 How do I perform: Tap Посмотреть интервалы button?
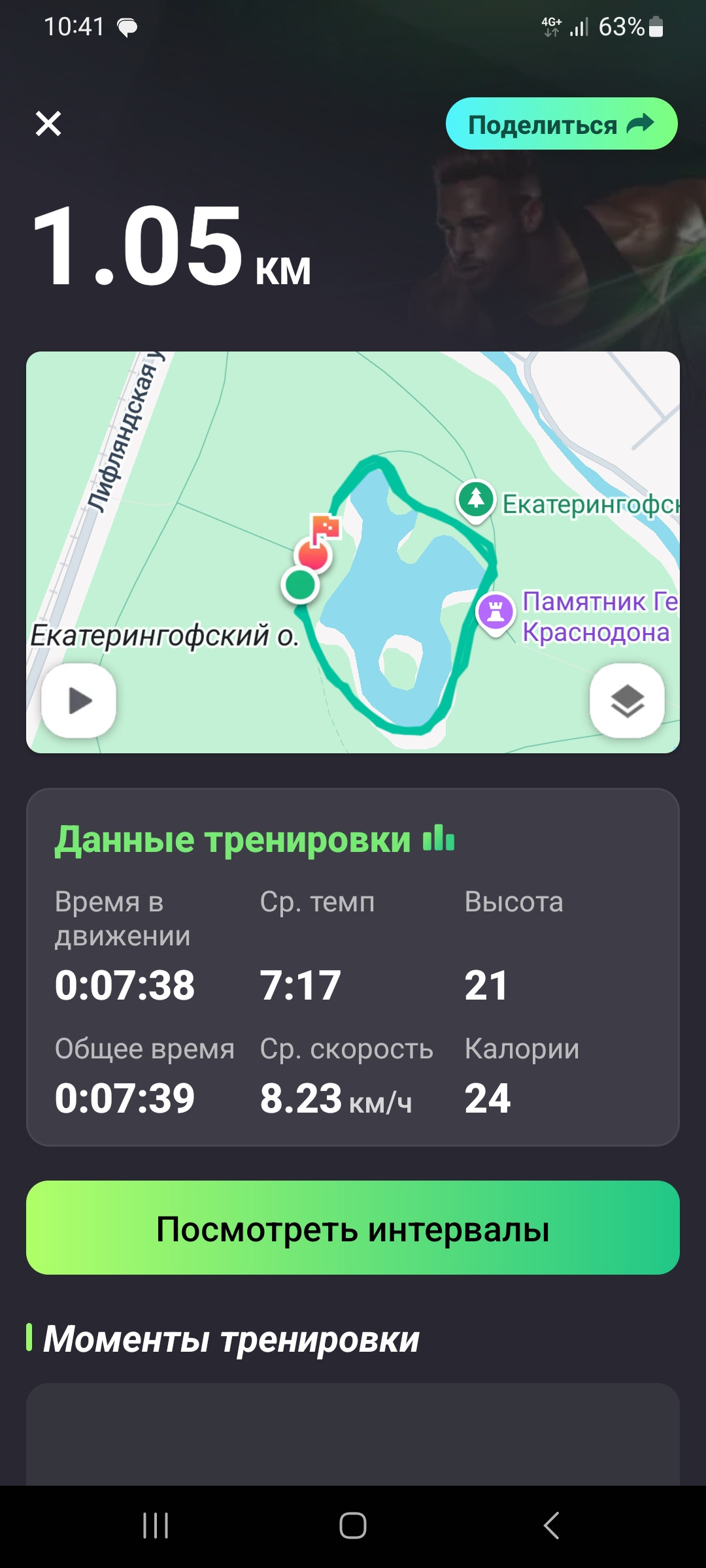tap(353, 1228)
